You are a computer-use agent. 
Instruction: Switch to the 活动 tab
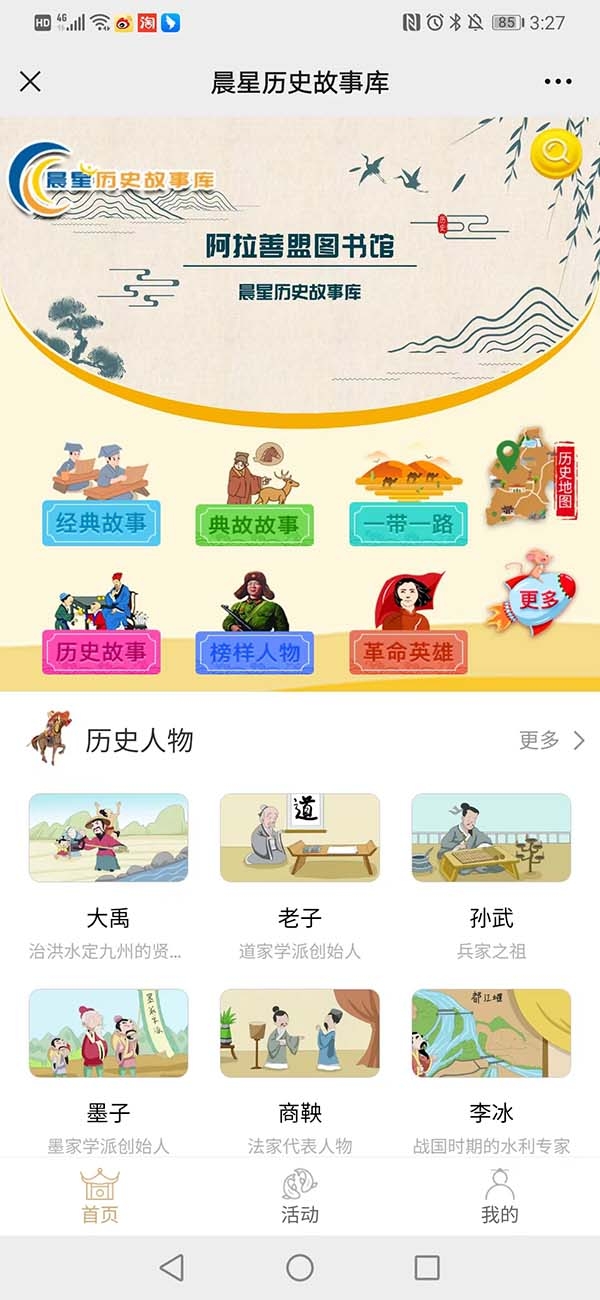tap(300, 1196)
